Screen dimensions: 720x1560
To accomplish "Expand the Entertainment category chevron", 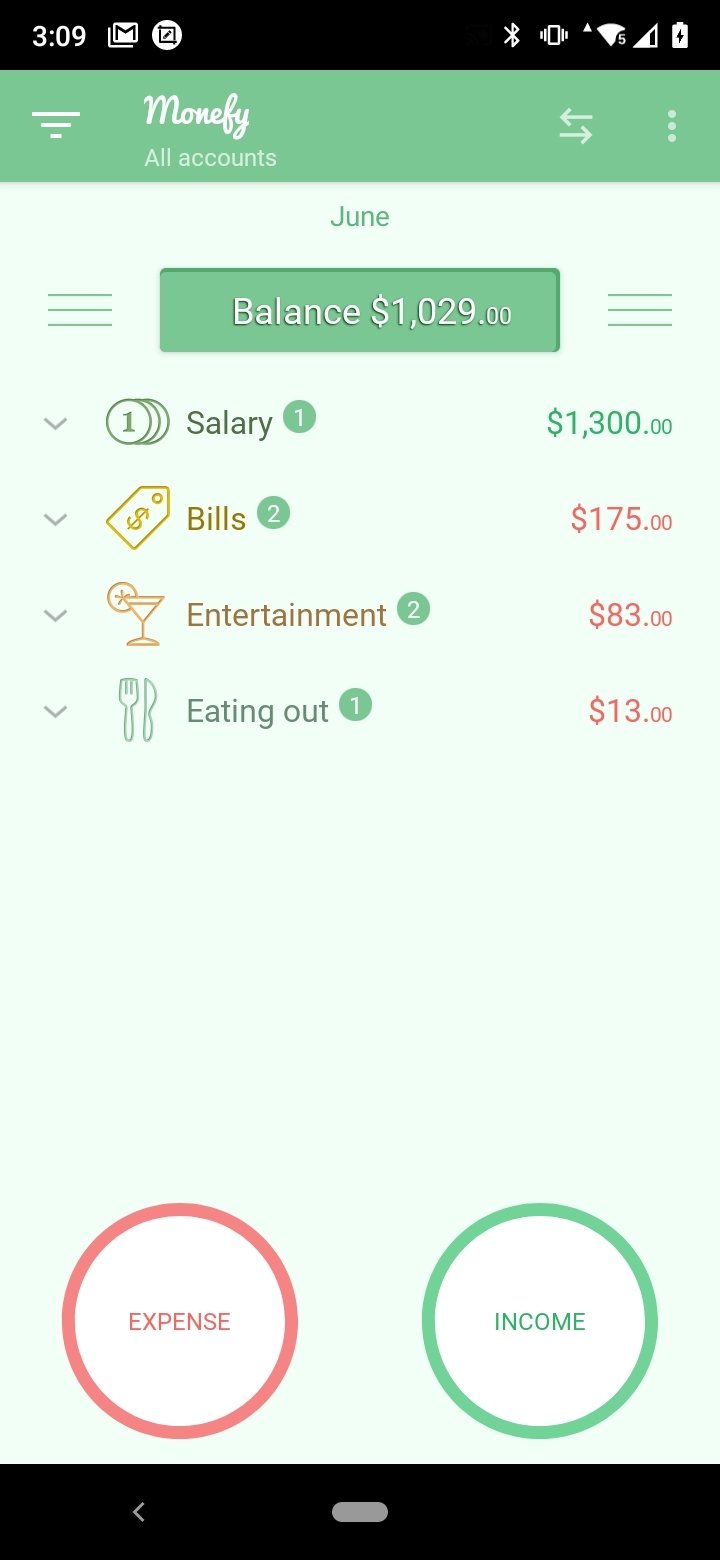I will (x=56, y=615).
